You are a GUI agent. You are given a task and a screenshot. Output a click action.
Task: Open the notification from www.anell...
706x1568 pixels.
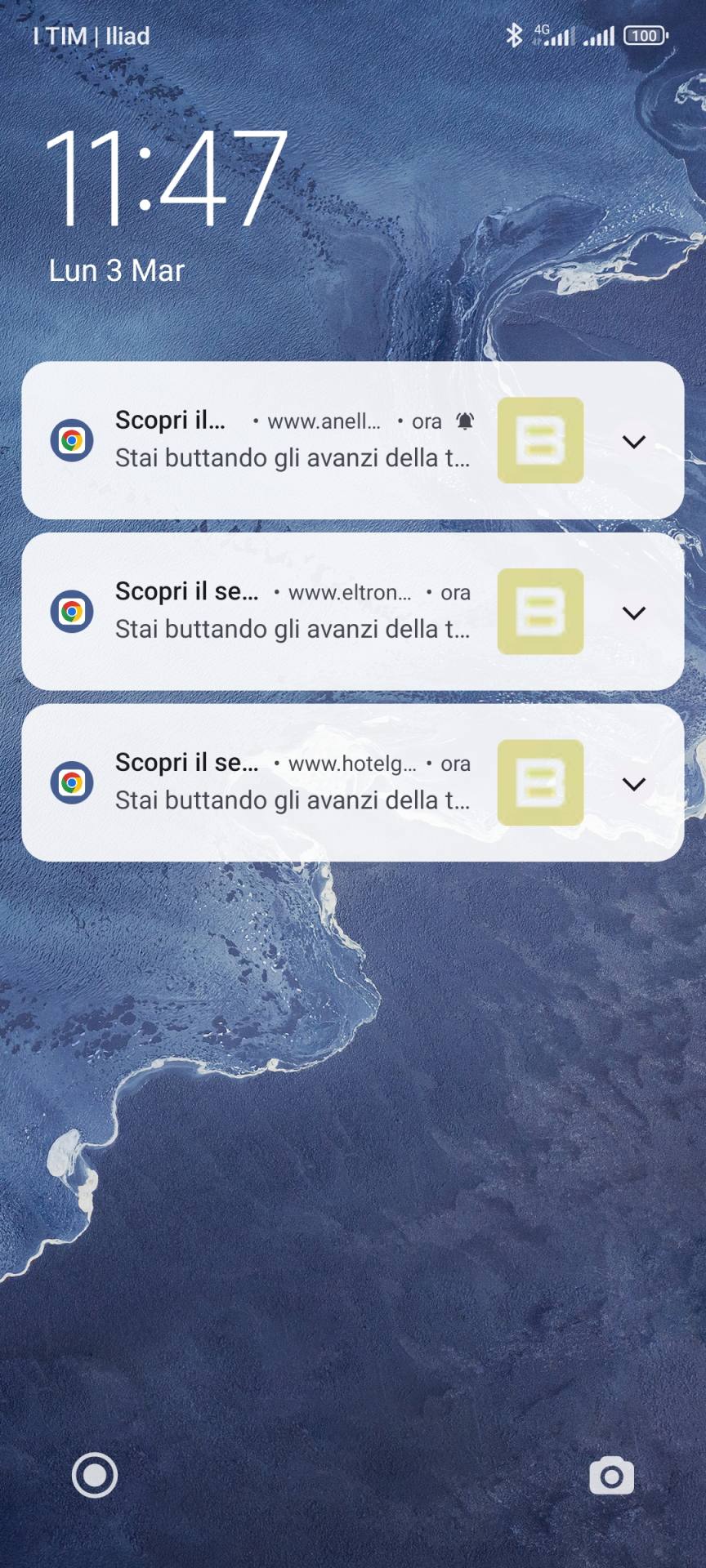[352, 440]
